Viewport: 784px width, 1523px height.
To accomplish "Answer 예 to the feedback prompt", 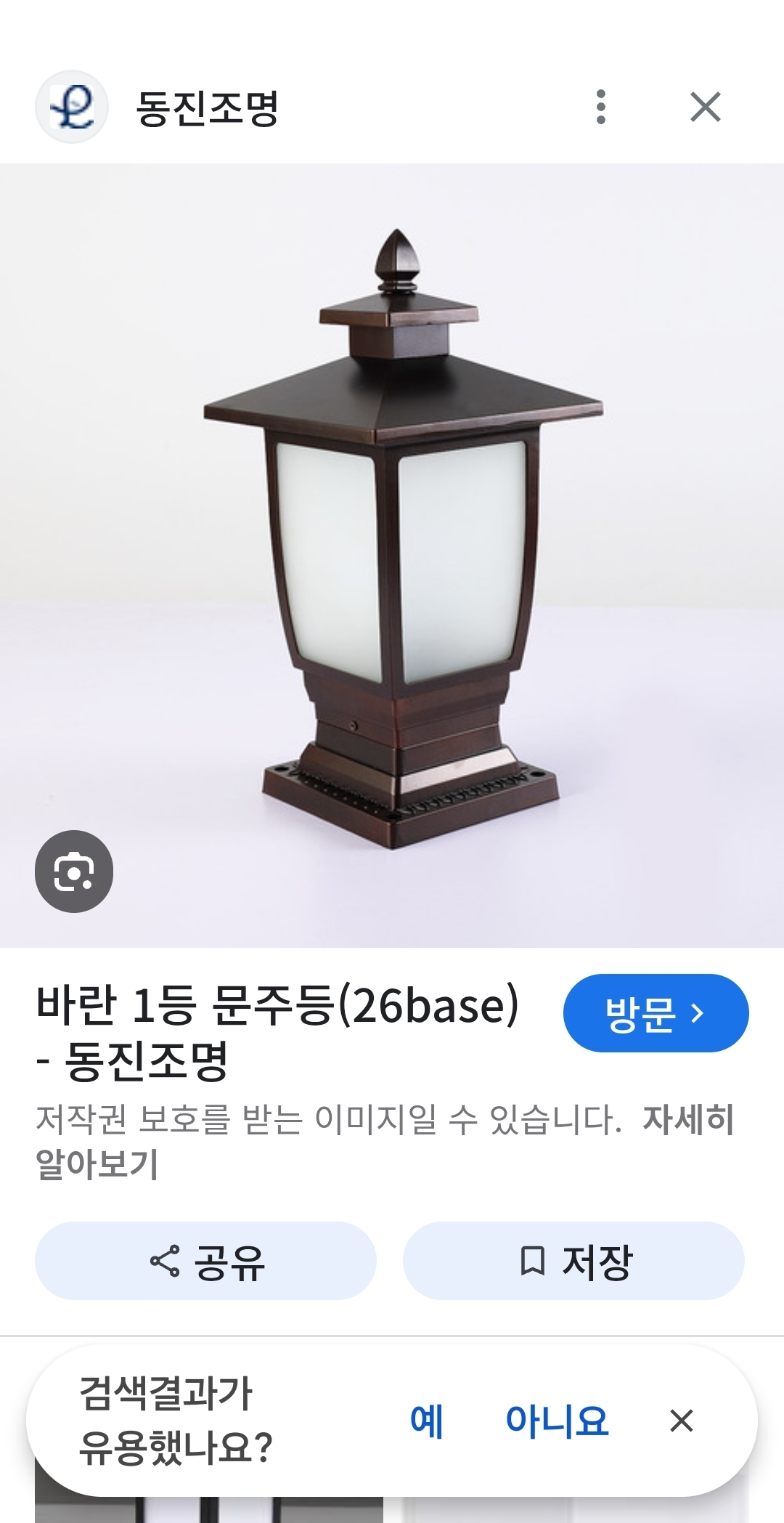I will [427, 1421].
